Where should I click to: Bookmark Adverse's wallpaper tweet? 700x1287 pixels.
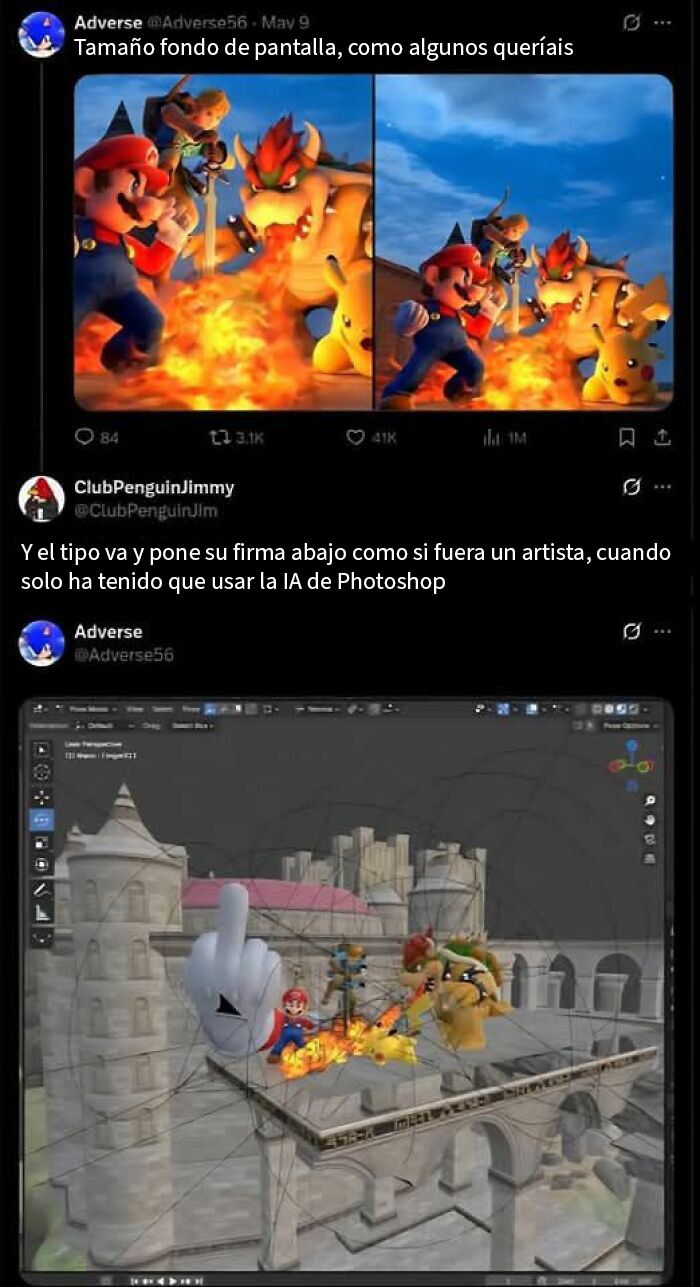(x=627, y=437)
